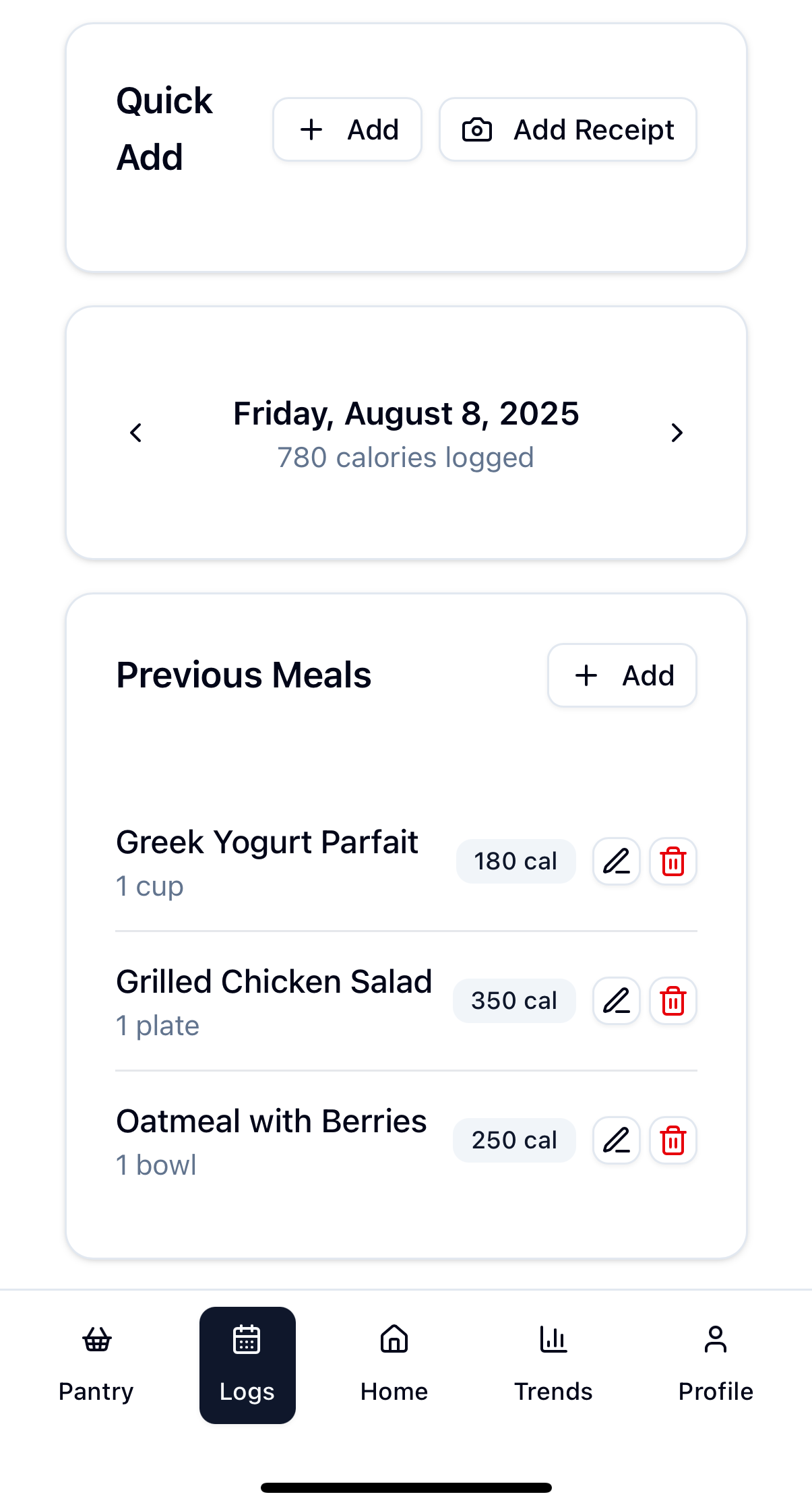Switch to the Home tab

[394, 1365]
